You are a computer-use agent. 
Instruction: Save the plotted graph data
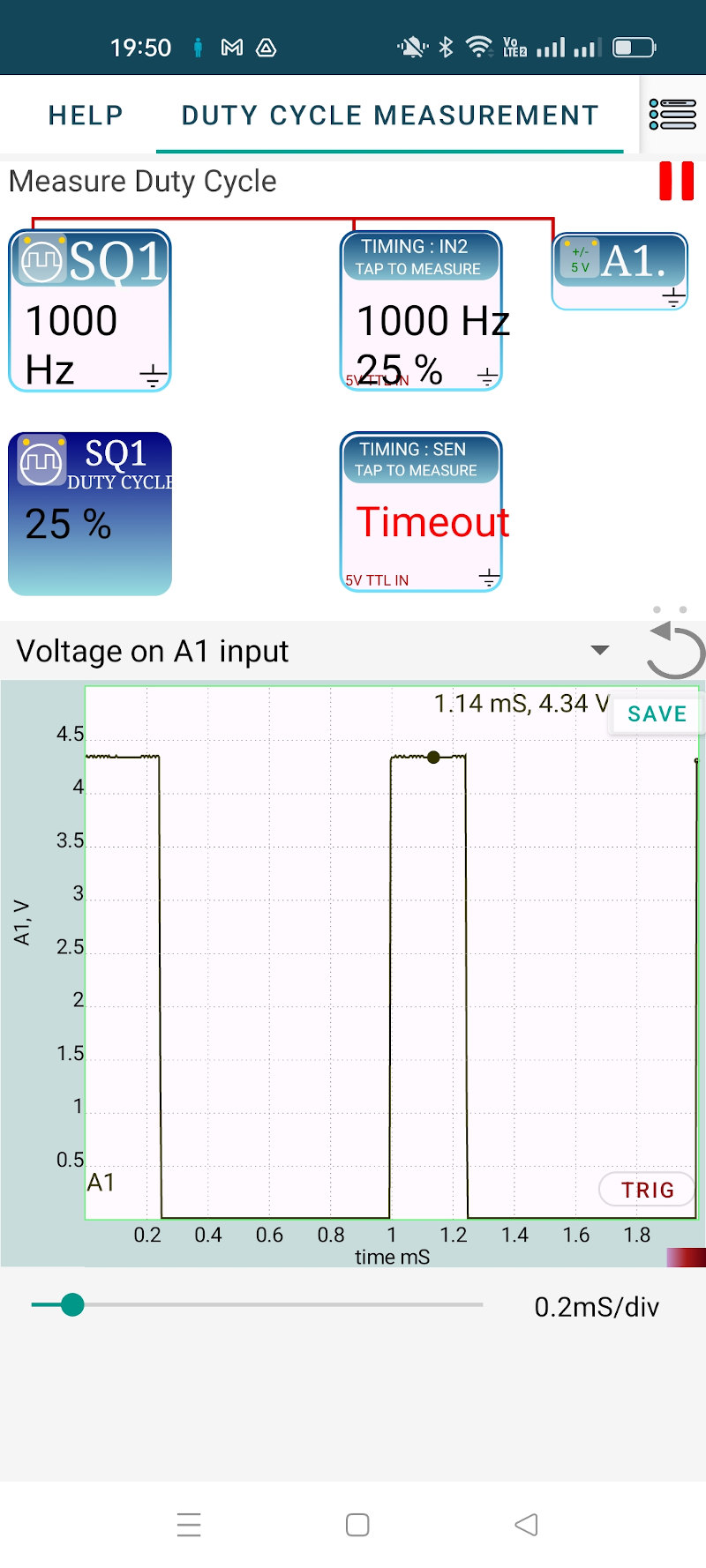click(x=657, y=714)
